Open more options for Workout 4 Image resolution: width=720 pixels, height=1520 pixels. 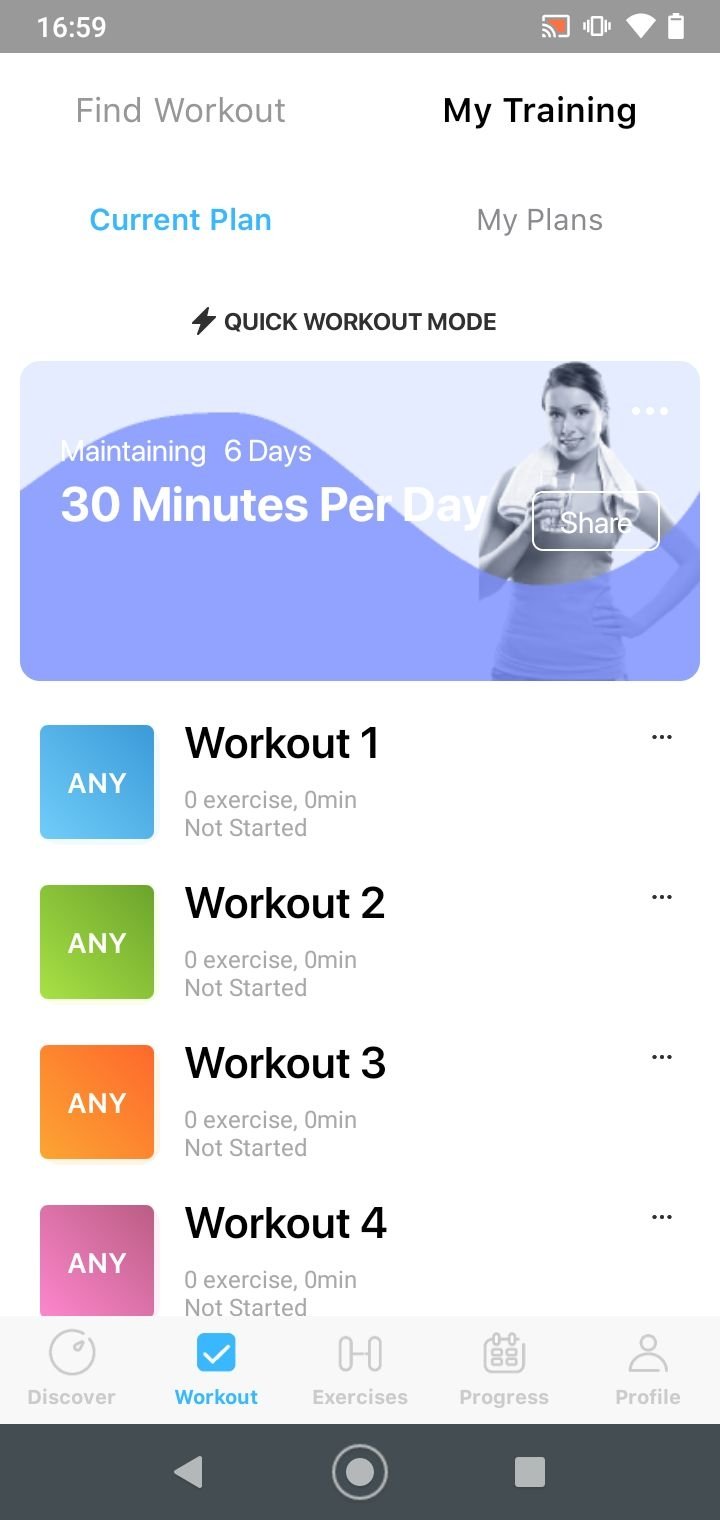(x=662, y=1217)
